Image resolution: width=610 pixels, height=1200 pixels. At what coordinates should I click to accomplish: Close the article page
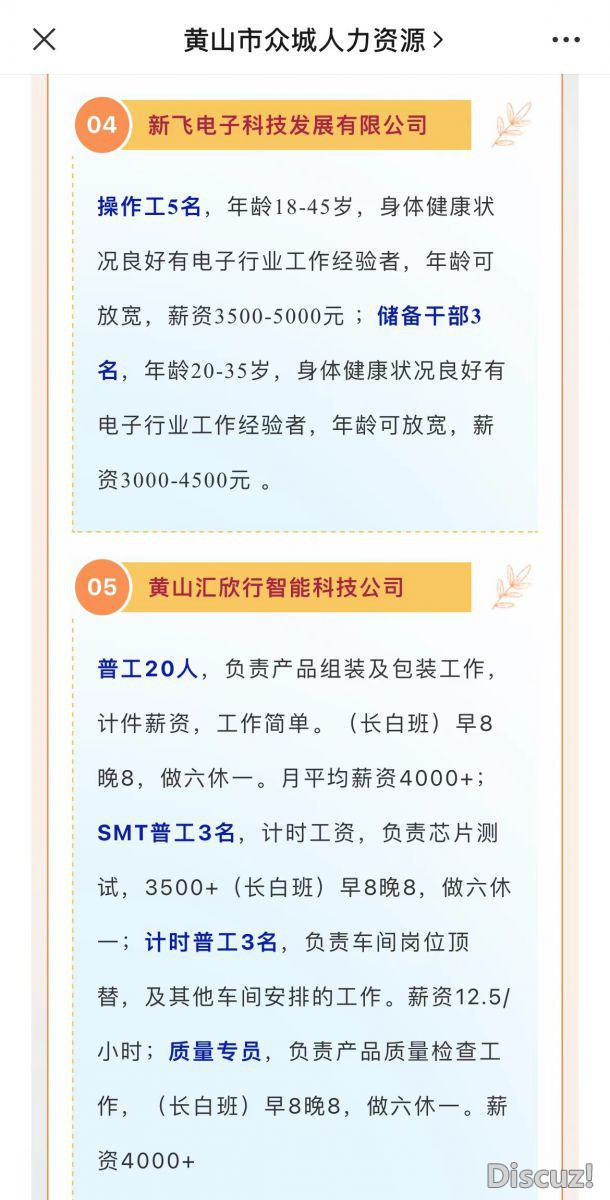[x=44, y=40]
